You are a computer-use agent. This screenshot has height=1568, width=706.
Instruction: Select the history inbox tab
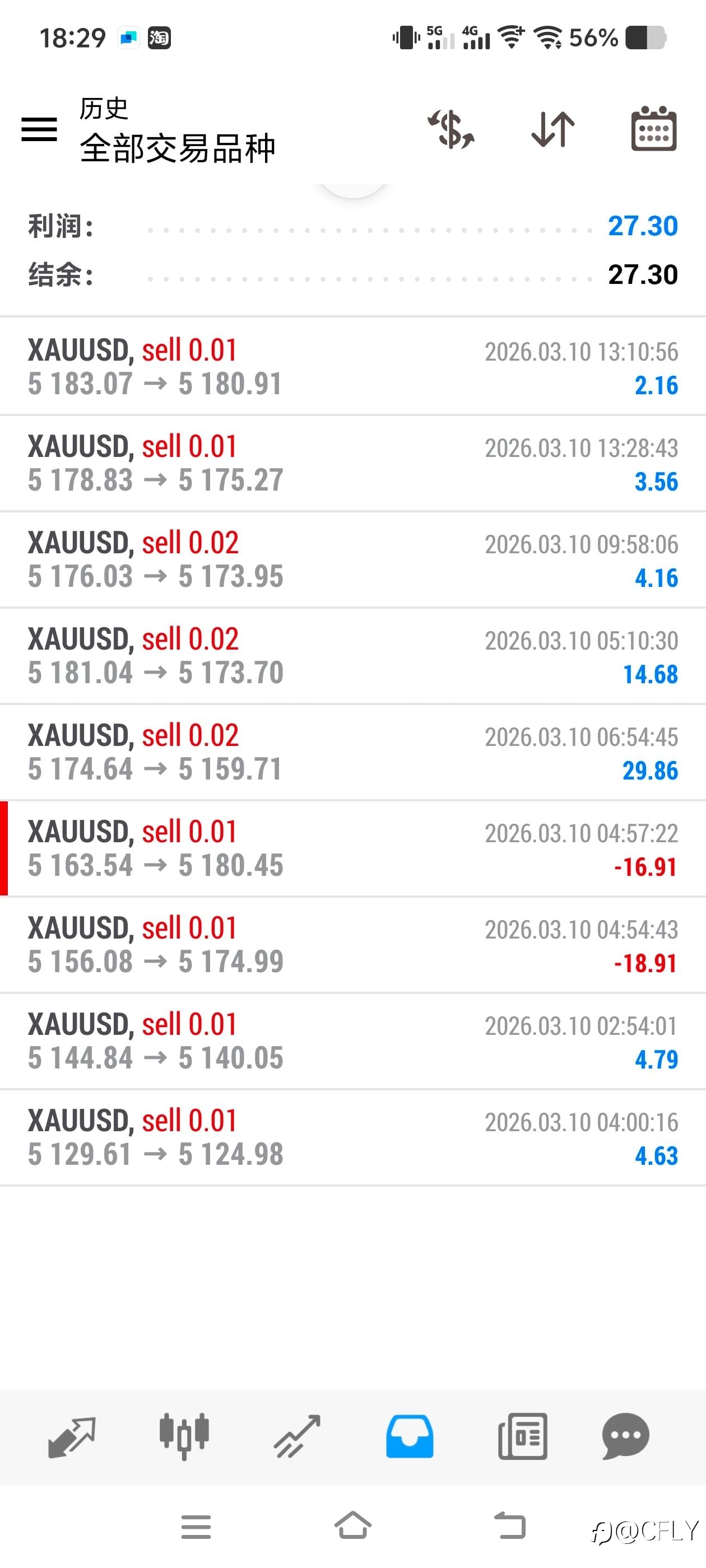[410, 1436]
